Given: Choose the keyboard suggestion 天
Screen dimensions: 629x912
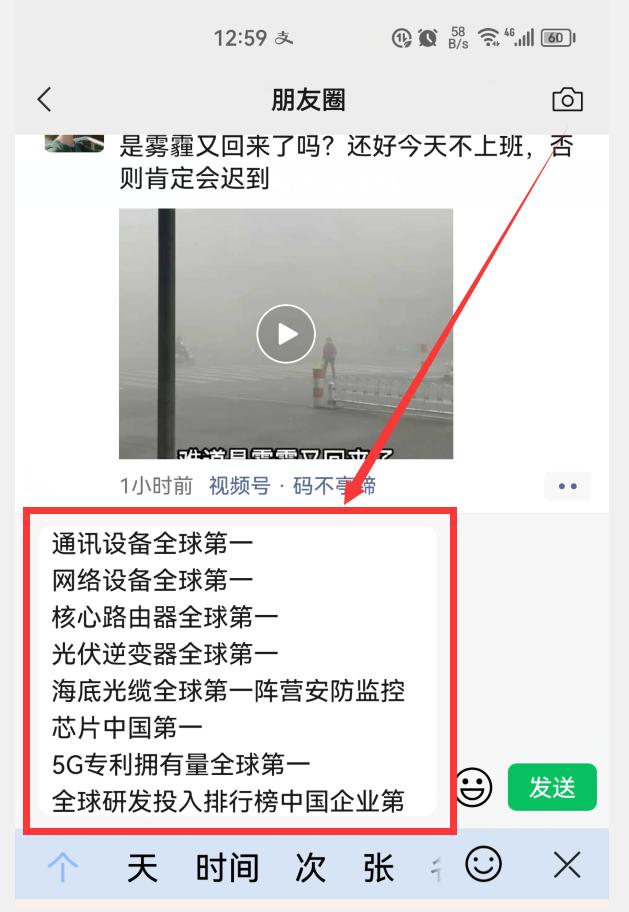Looking at the screenshot, I should point(142,867).
